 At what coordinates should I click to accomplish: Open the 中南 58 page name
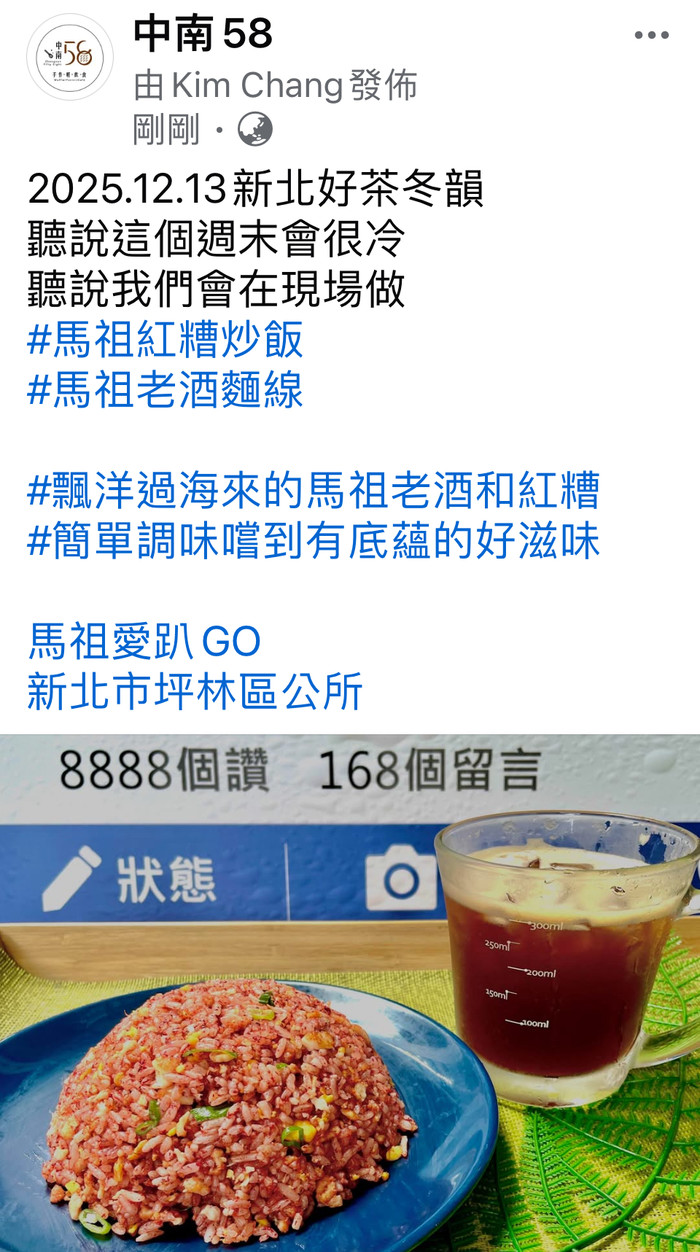[203, 35]
